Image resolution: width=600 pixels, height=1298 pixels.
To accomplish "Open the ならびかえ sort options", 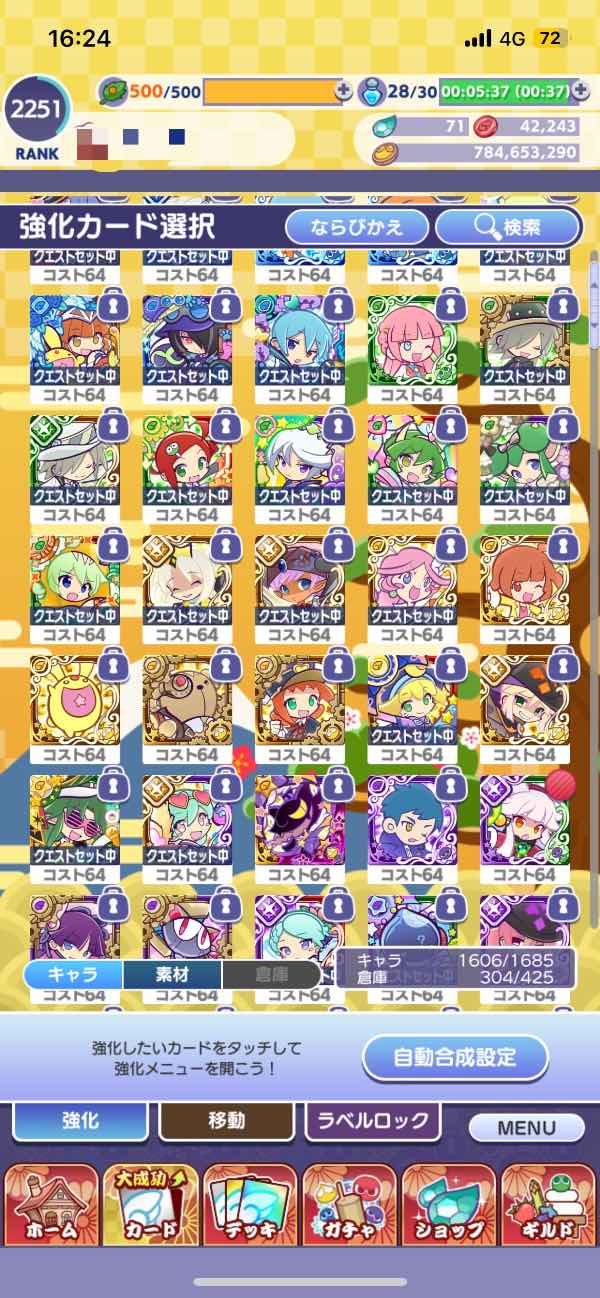I will click(x=357, y=227).
